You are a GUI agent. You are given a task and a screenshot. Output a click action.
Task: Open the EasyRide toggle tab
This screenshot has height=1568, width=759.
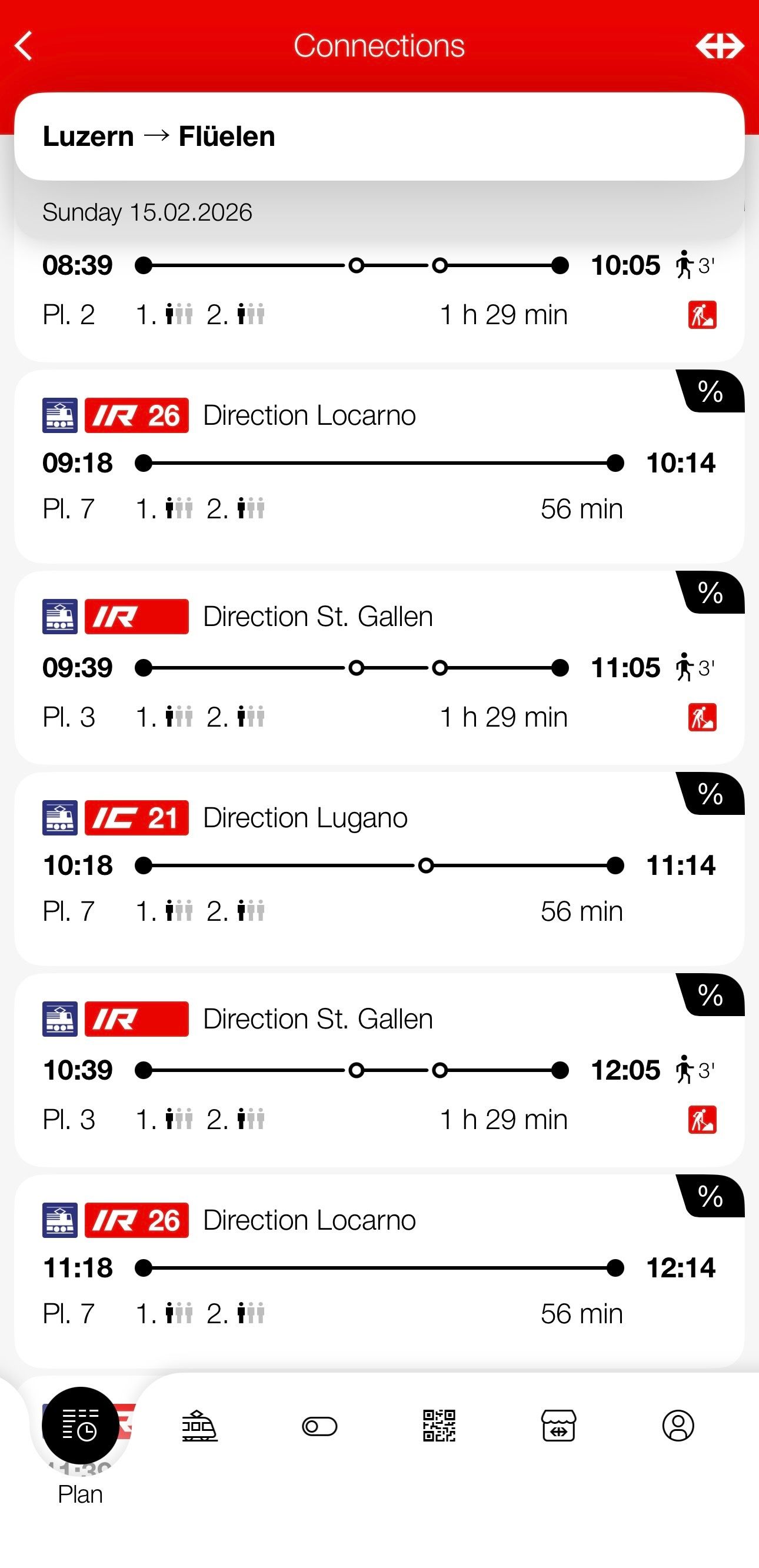[x=319, y=1426]
